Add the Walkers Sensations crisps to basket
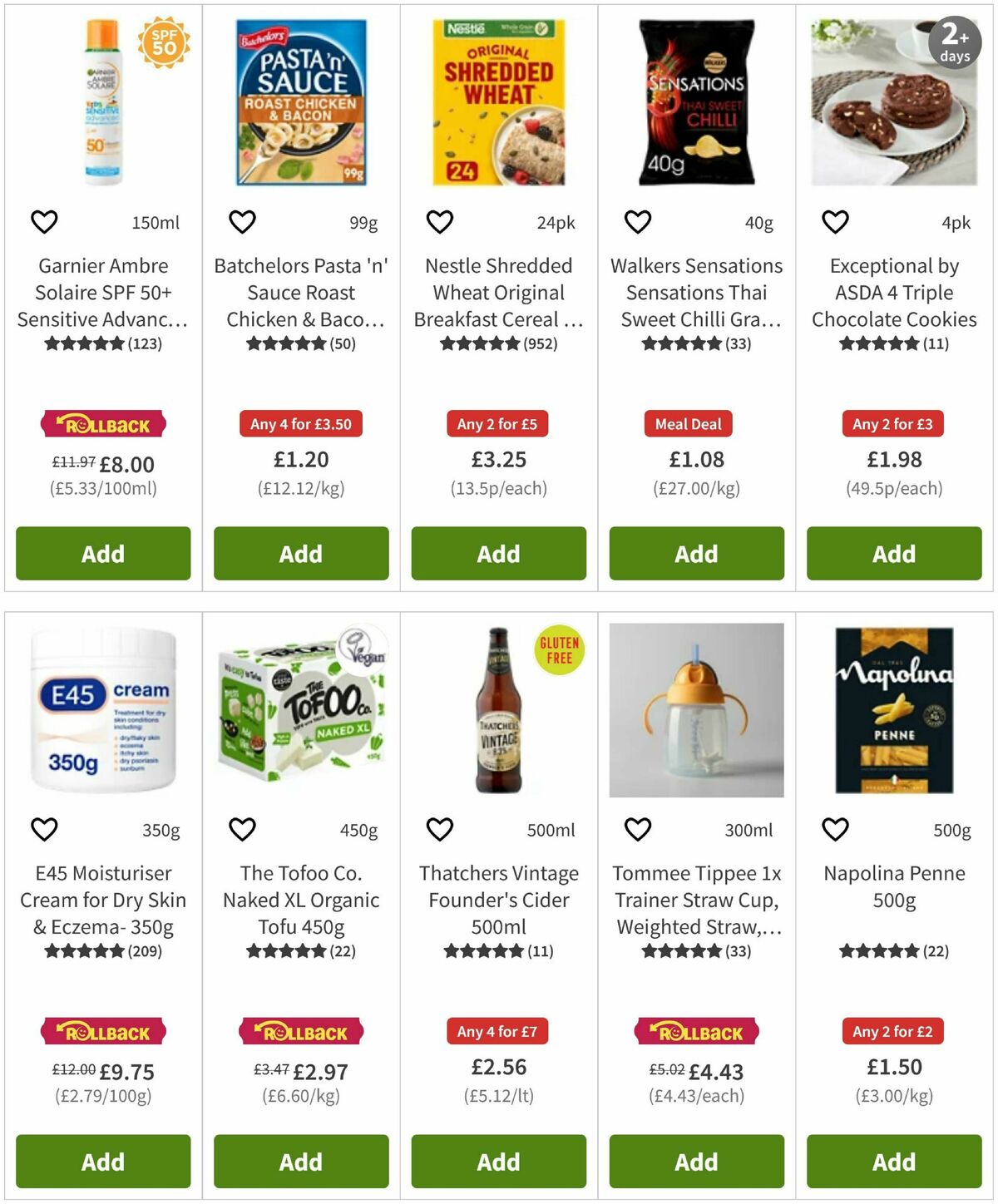 click(x=695, y=554)
